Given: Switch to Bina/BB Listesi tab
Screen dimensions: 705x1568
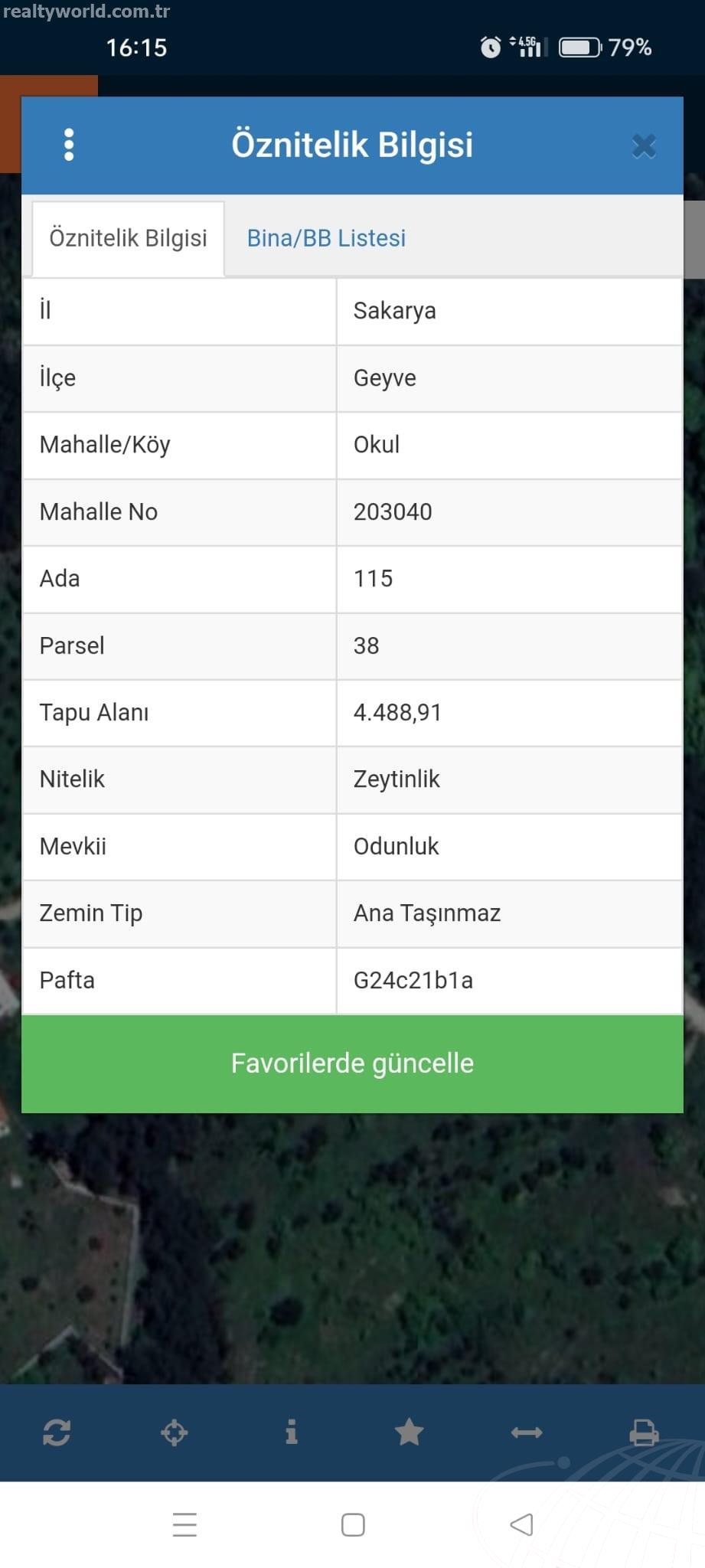Looking at the screenshot, I should point(326,238).
